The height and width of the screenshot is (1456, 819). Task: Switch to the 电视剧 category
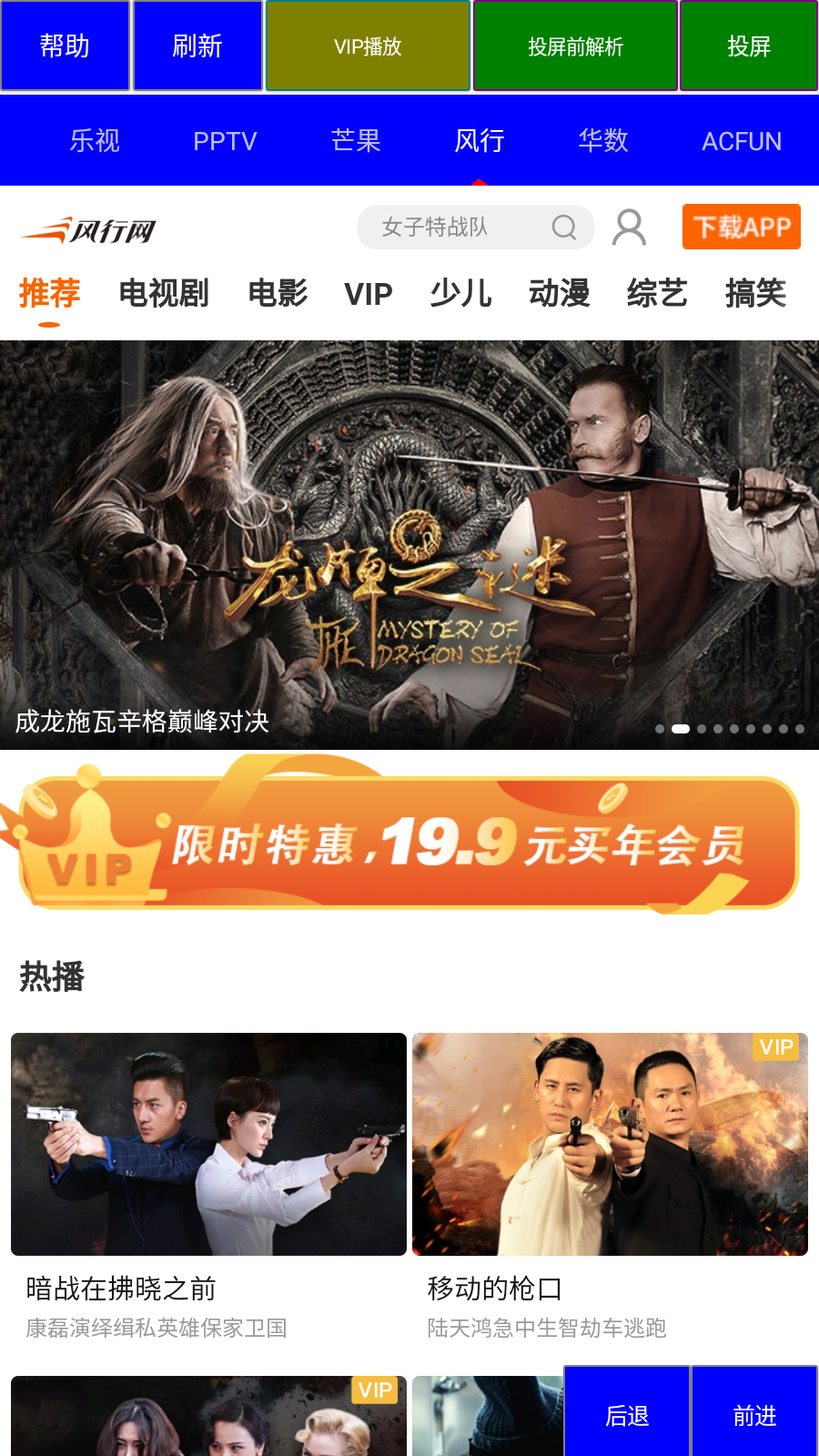point(164,293)
